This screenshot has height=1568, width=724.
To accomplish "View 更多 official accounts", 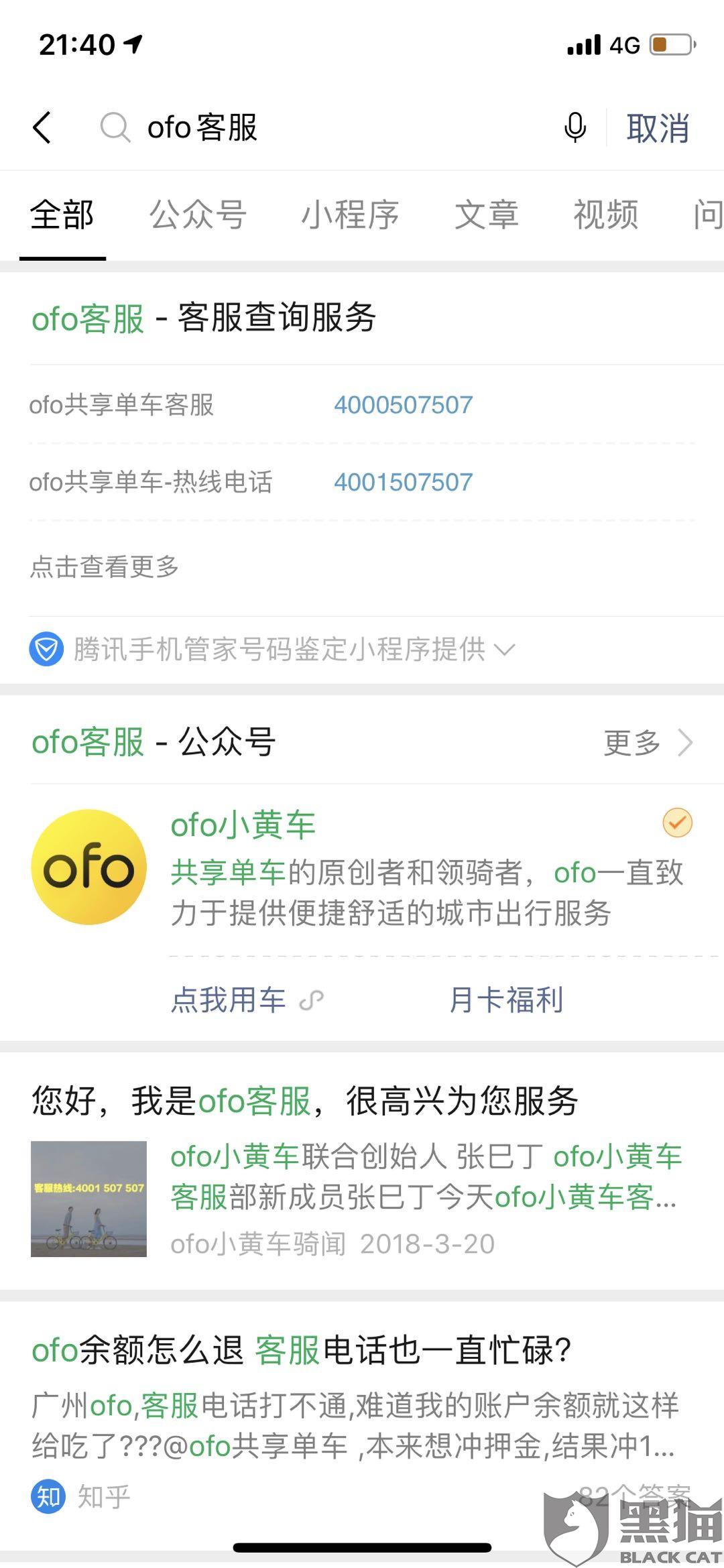I will [x=647, y=743].
